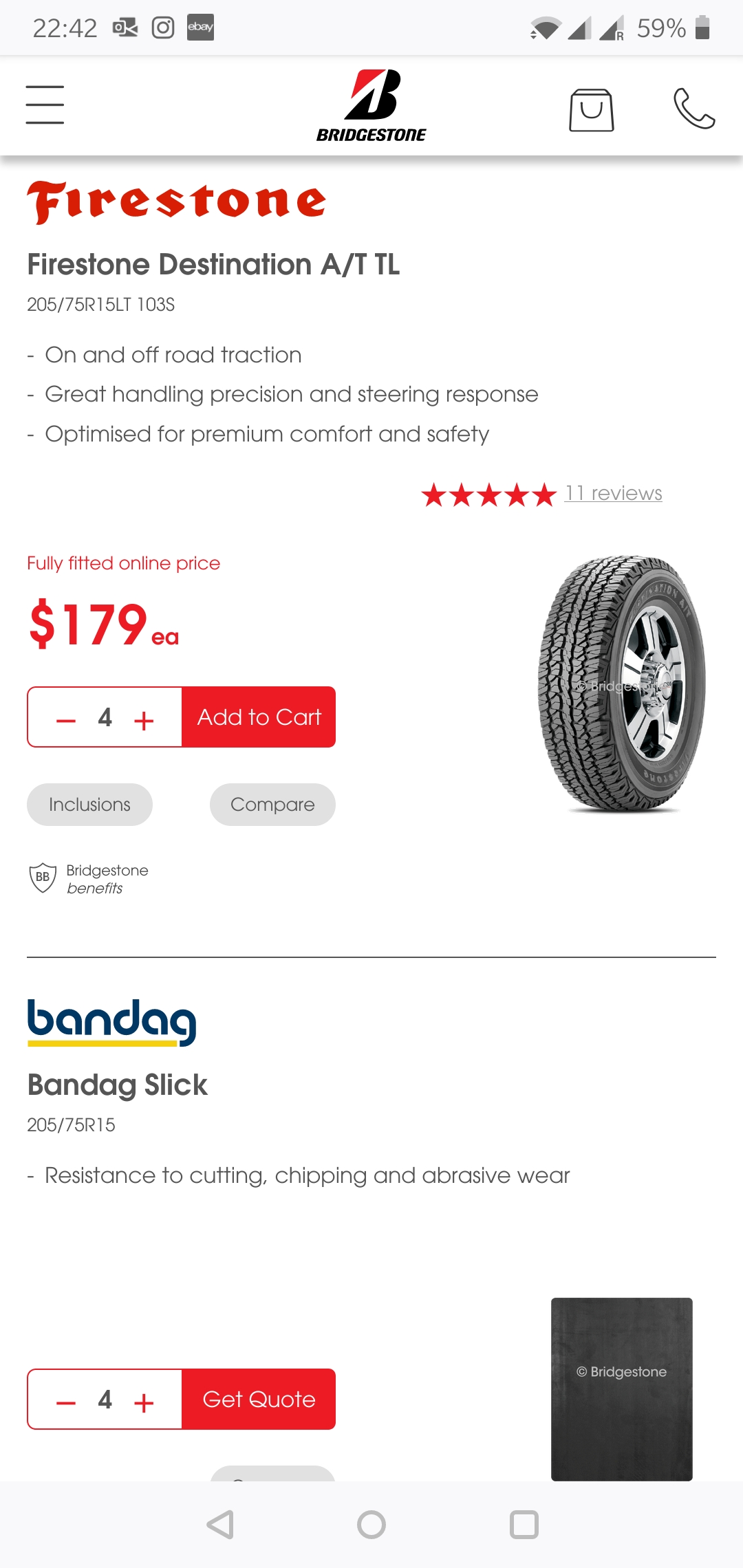Screen dimensions: 743x1568
Task: Tap the phone call icon
Action: coord(693,108)
